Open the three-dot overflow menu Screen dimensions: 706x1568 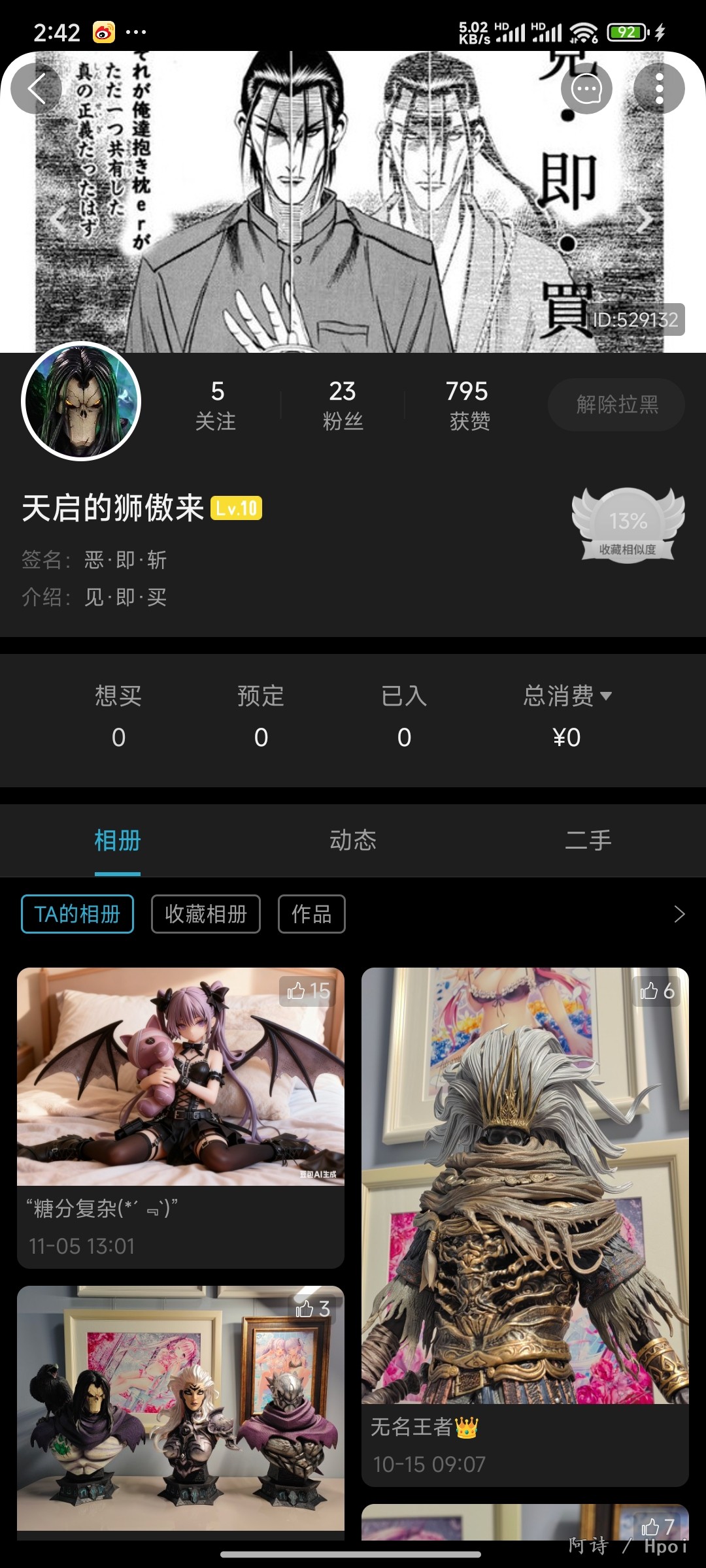tap(659, 89)
